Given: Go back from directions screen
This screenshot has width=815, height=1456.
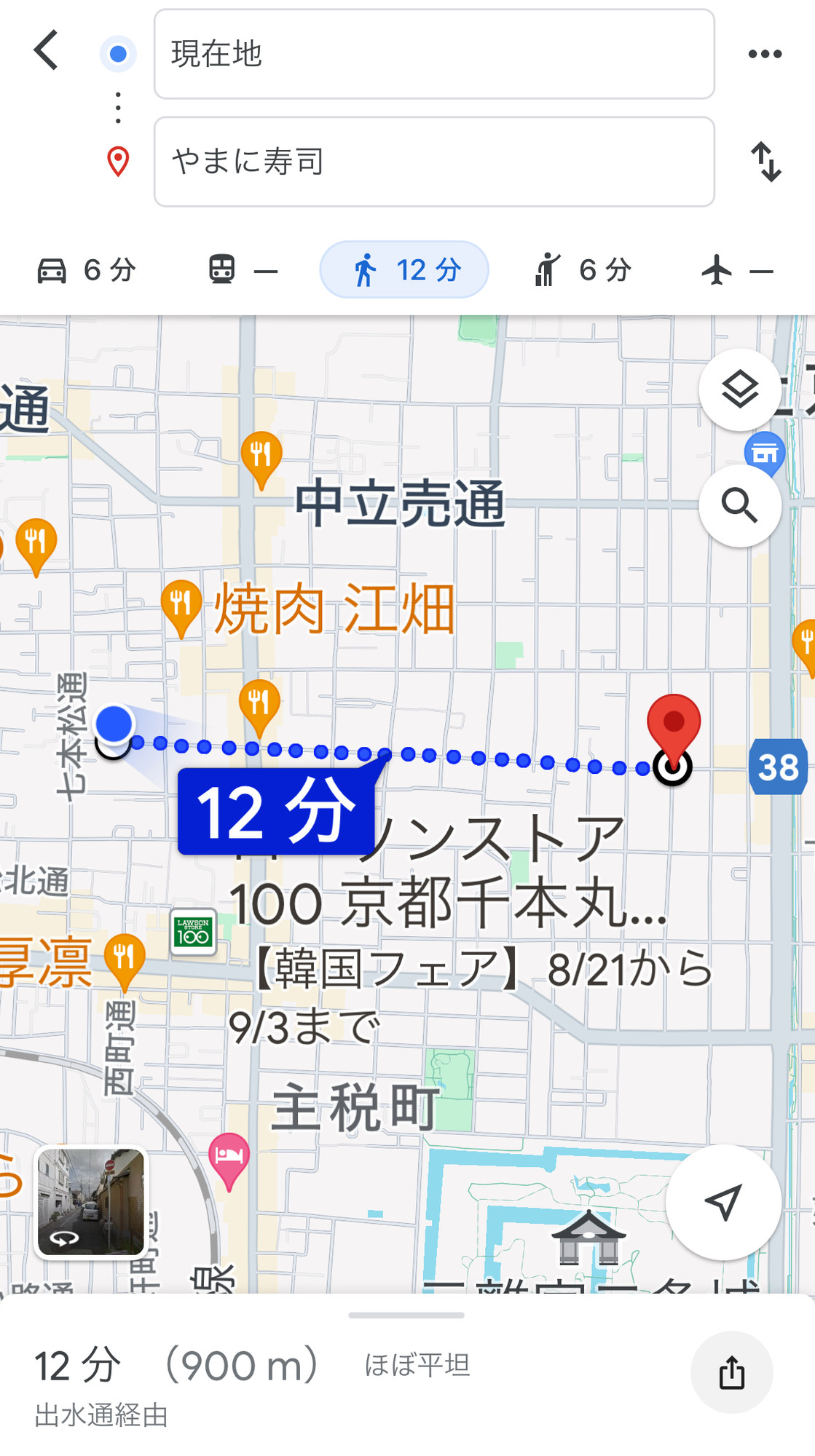Looking at the screenshot, I should (x=46, y=51).
